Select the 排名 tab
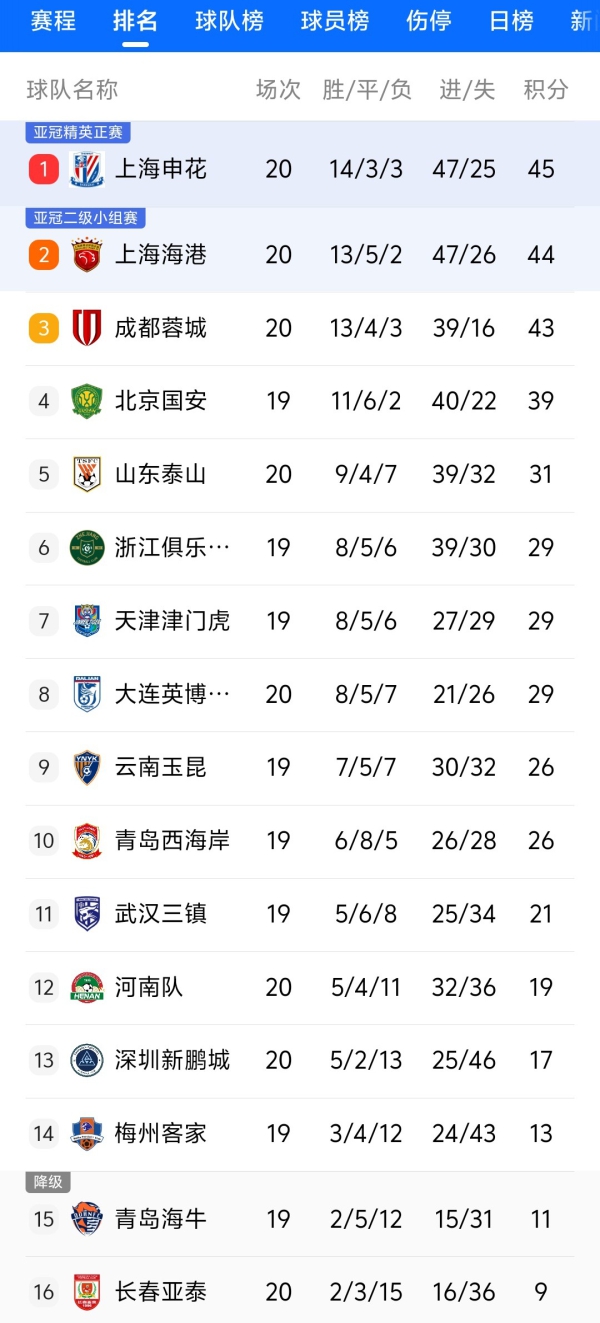The width and height of the screenshot is (600, 1323). (x=135, y=21)
